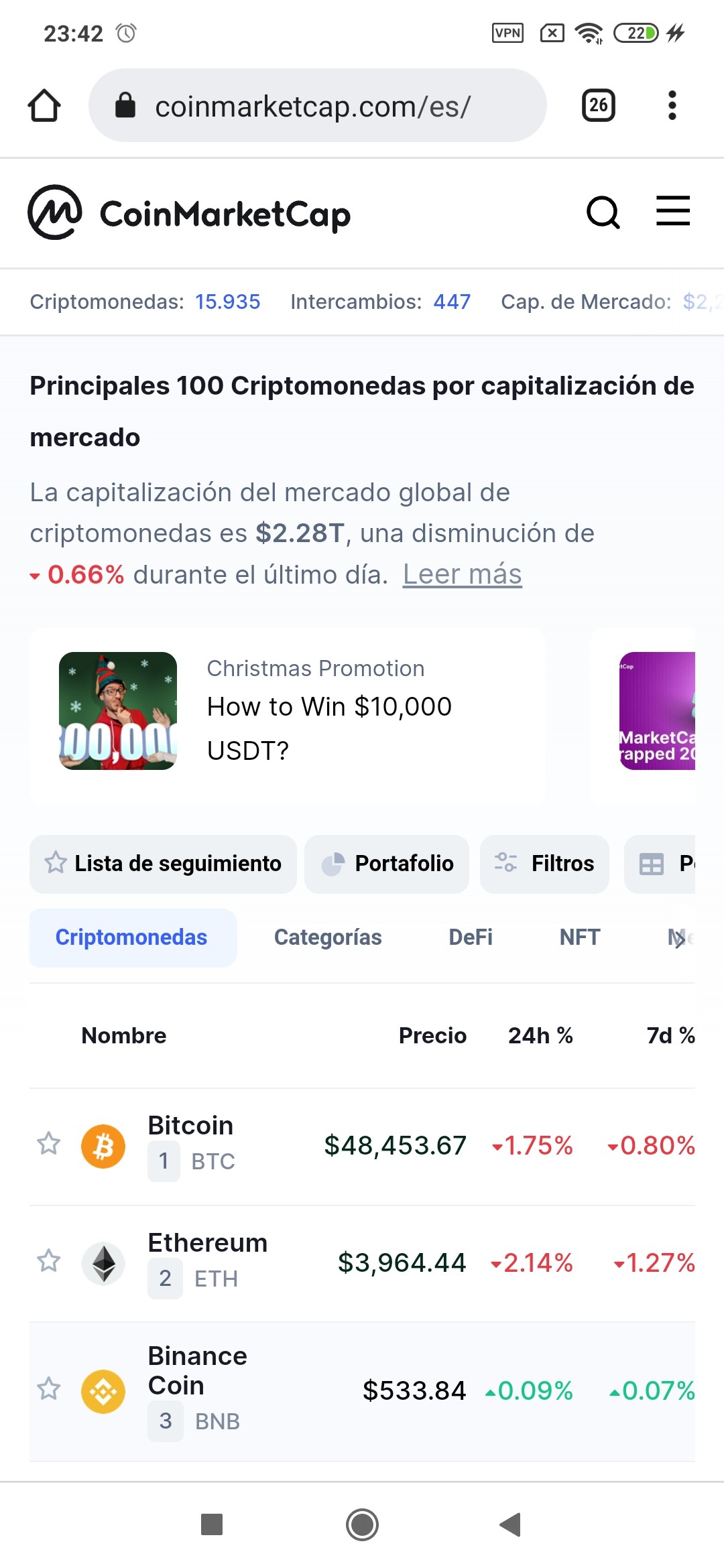This screenshot has width=724, height=1568.
Task: Open the hamburger menu
Action: pyautogui.click(x=672, y=211)
